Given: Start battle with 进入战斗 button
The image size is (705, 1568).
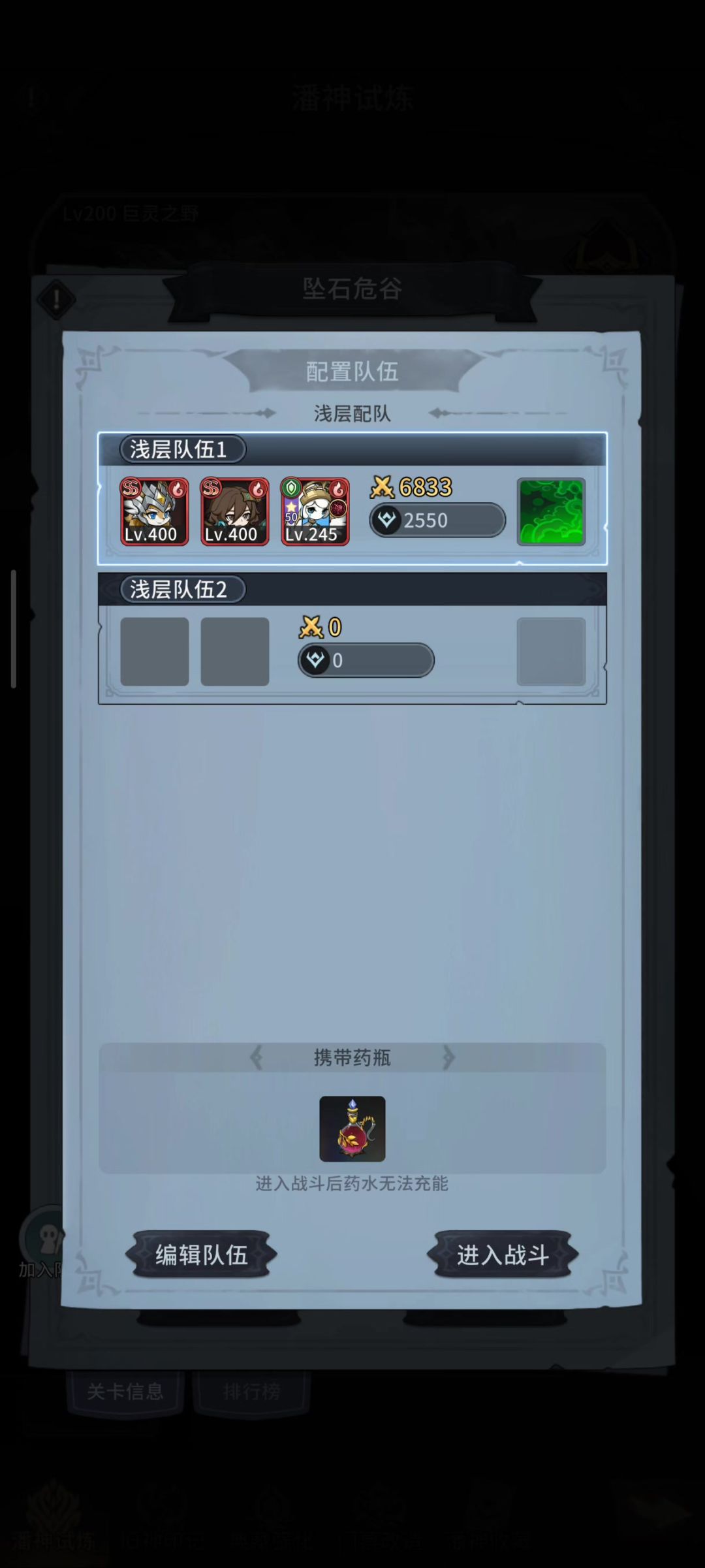Looking at the screenshot, I should [502, 1255].
